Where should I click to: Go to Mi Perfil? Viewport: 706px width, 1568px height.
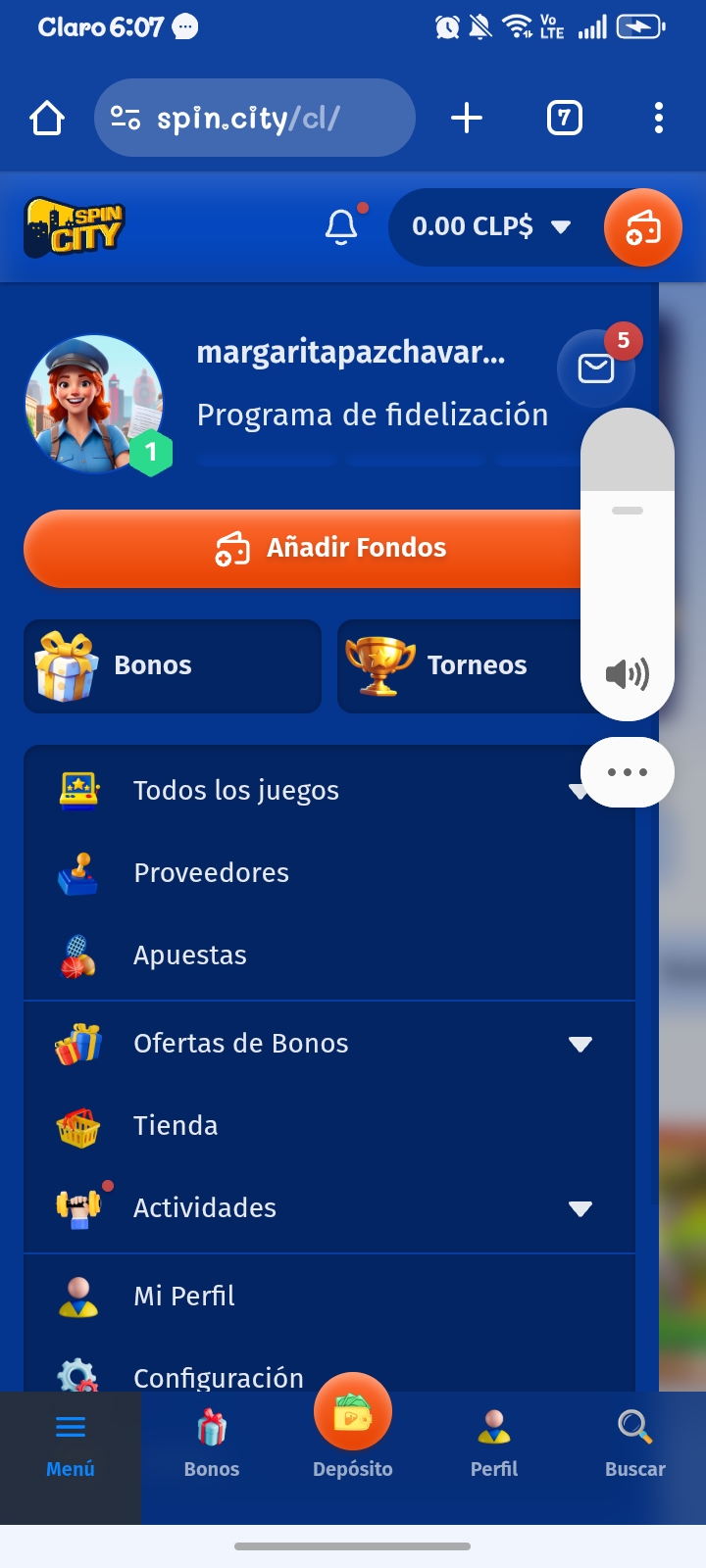click(184, 1296)
